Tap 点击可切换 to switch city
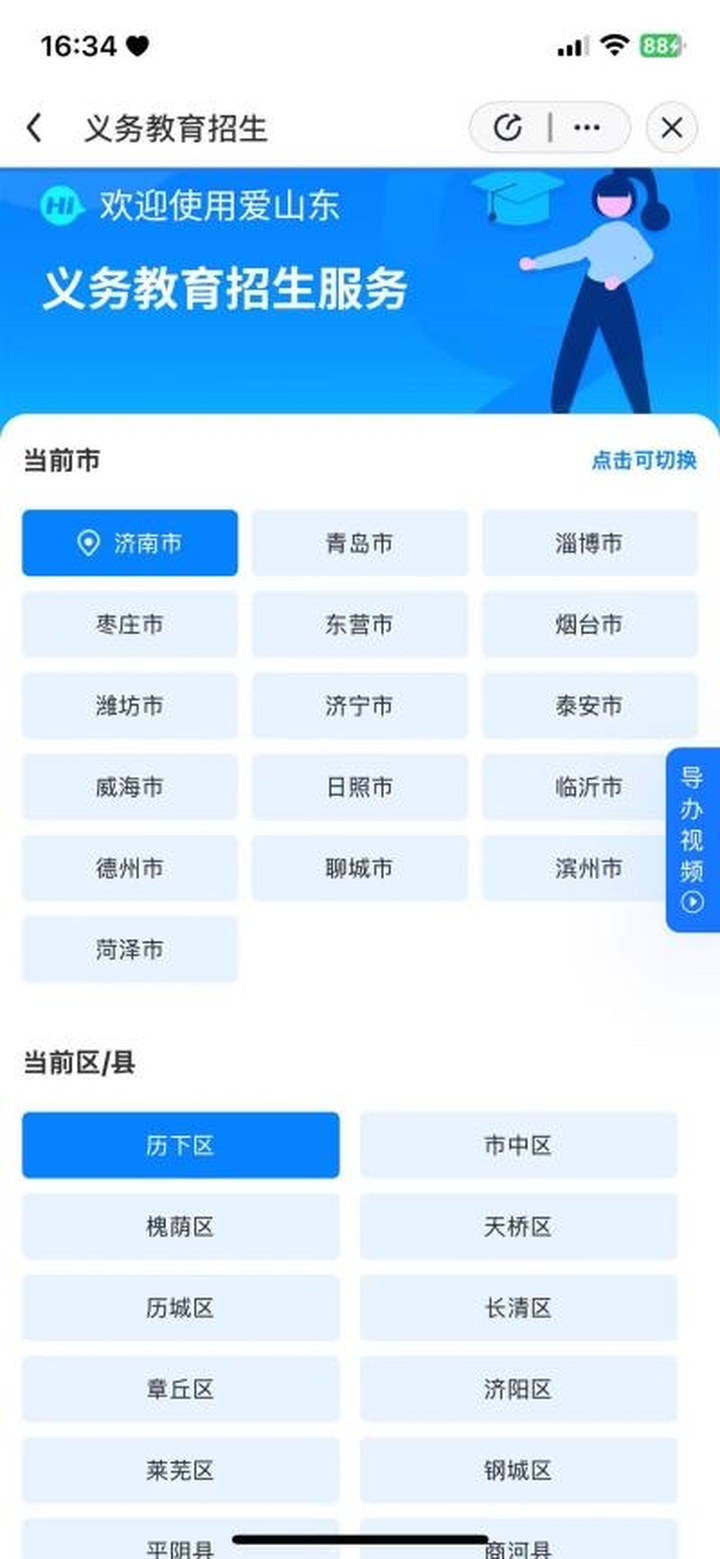 point(643,461)
